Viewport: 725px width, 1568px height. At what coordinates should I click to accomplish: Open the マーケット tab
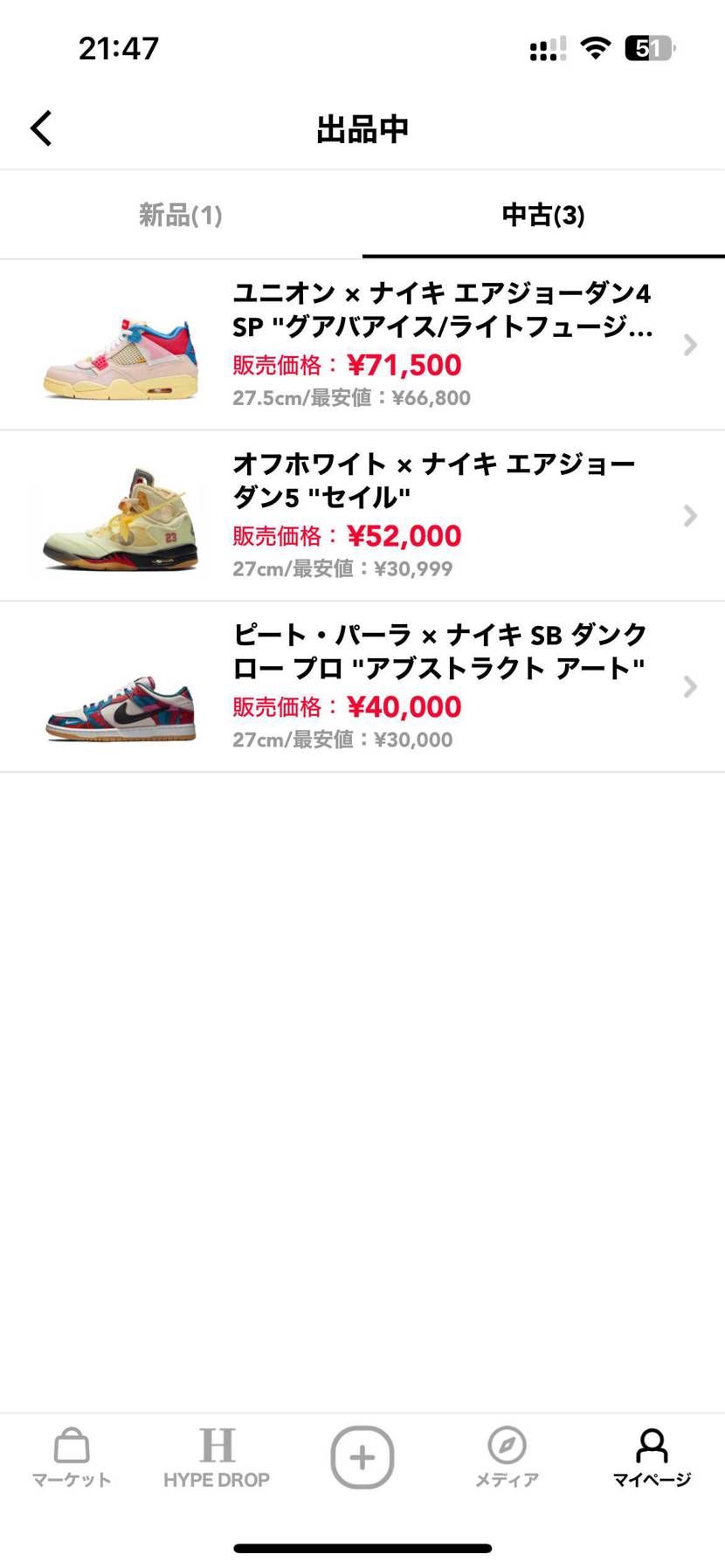(72, 1457)
